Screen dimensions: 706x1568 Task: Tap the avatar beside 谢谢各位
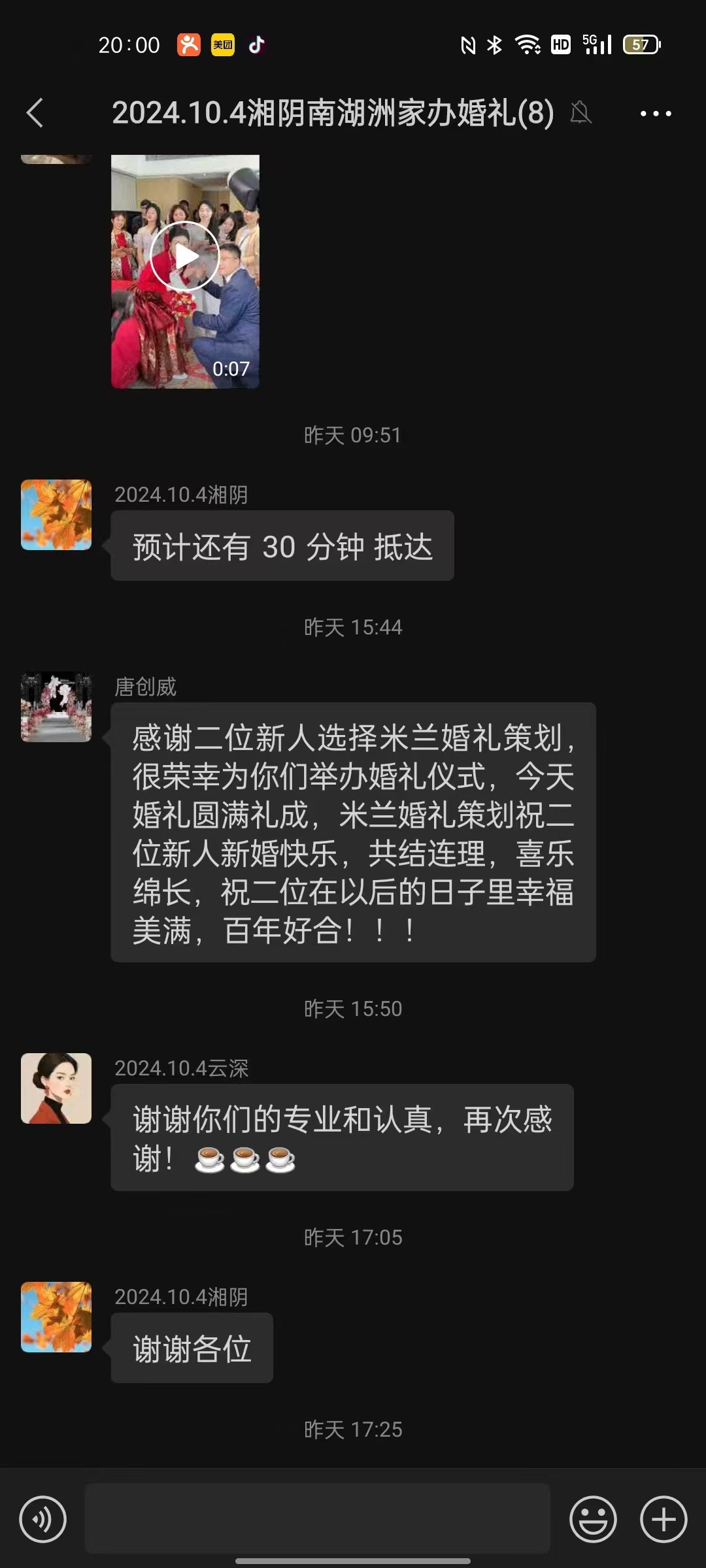coord(56,1317)
